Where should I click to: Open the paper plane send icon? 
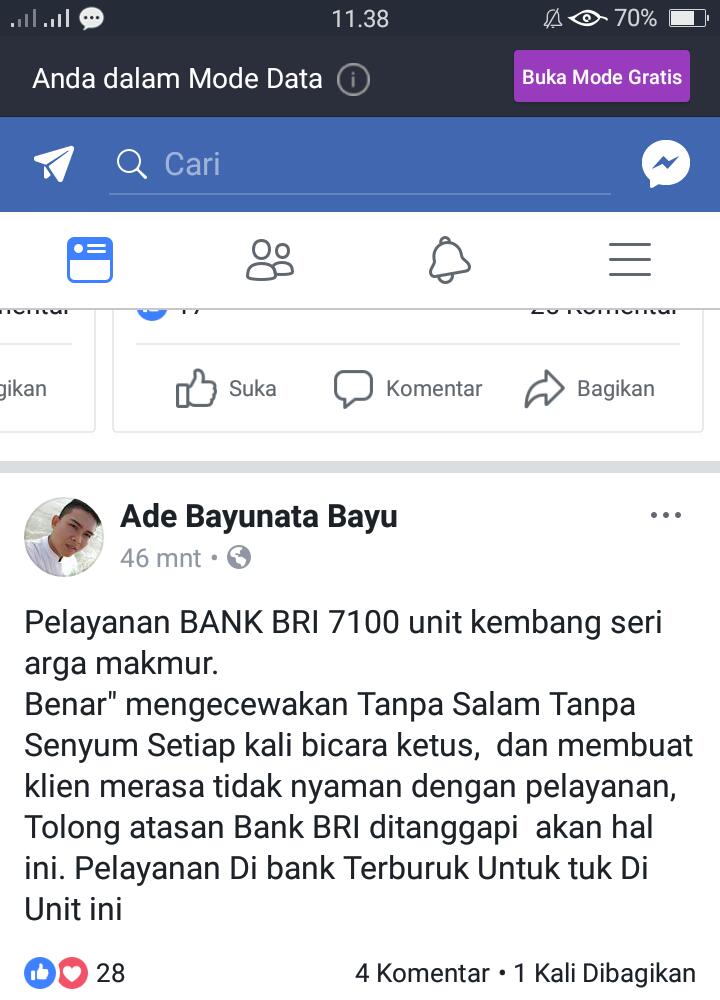54,164
